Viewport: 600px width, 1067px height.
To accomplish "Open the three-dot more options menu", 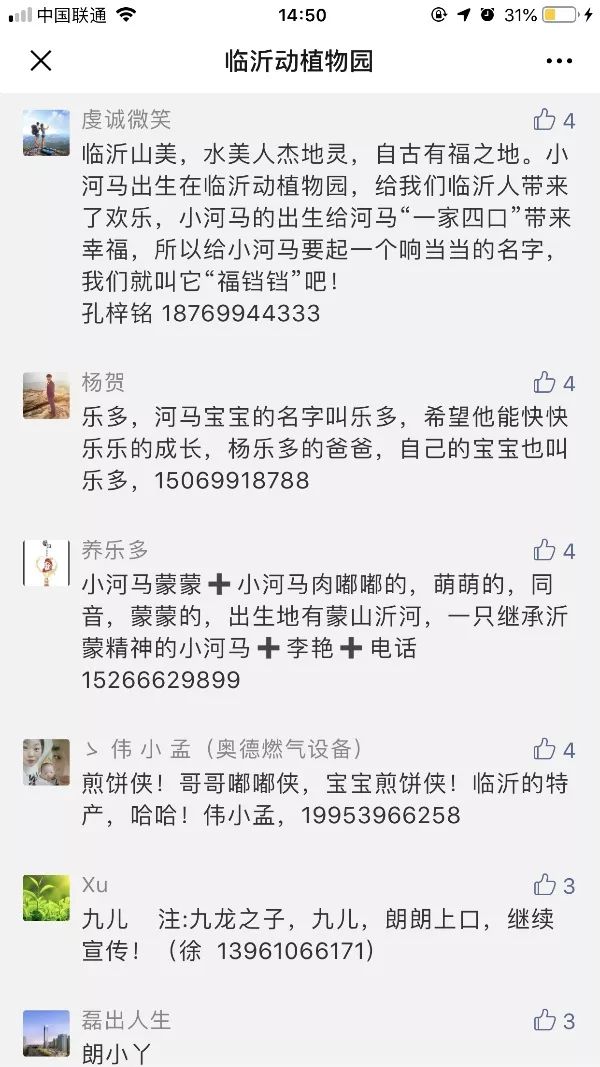I will pyautogui.click(x=559, y=61).
